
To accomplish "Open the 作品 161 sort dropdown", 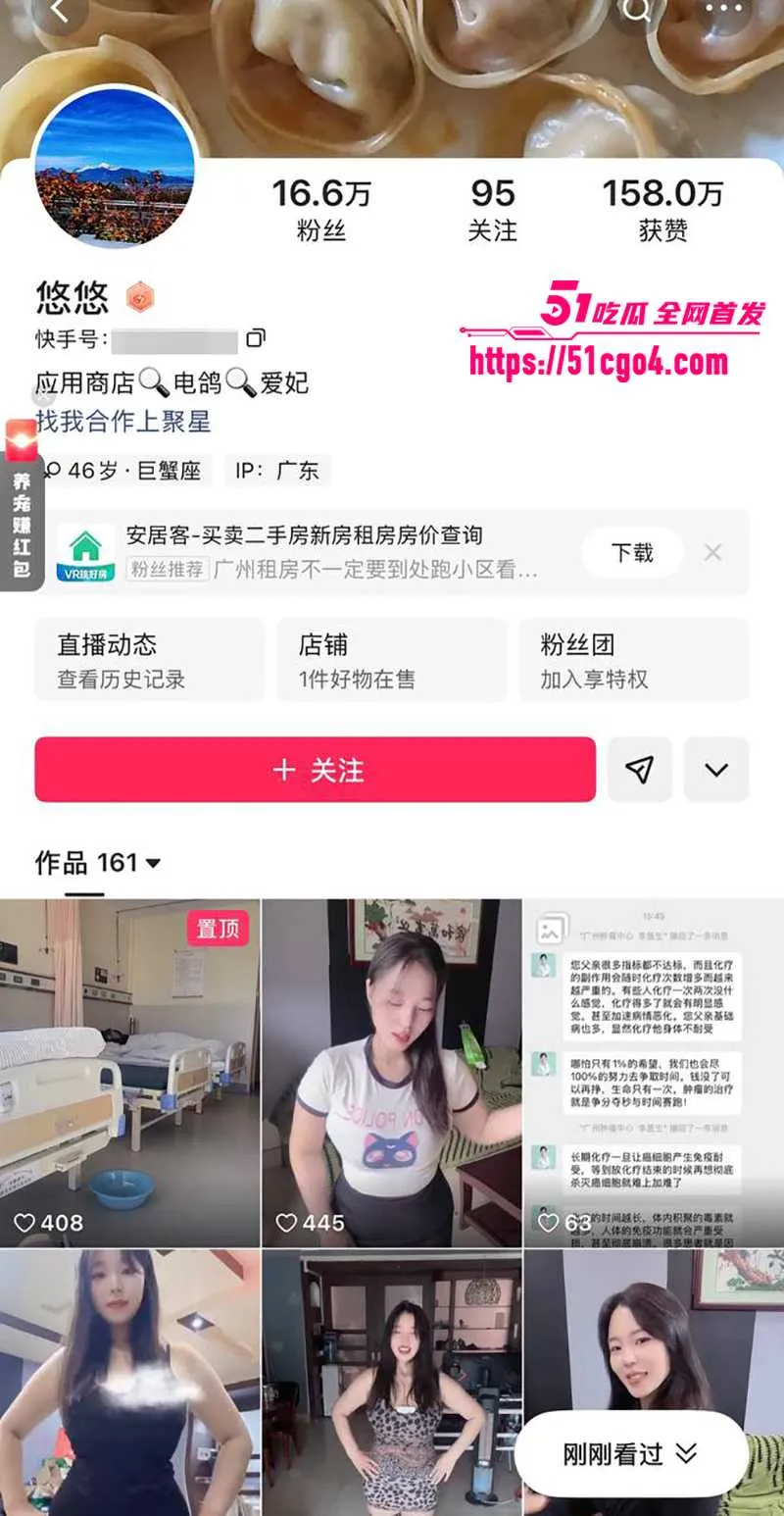I will [98, 863].
